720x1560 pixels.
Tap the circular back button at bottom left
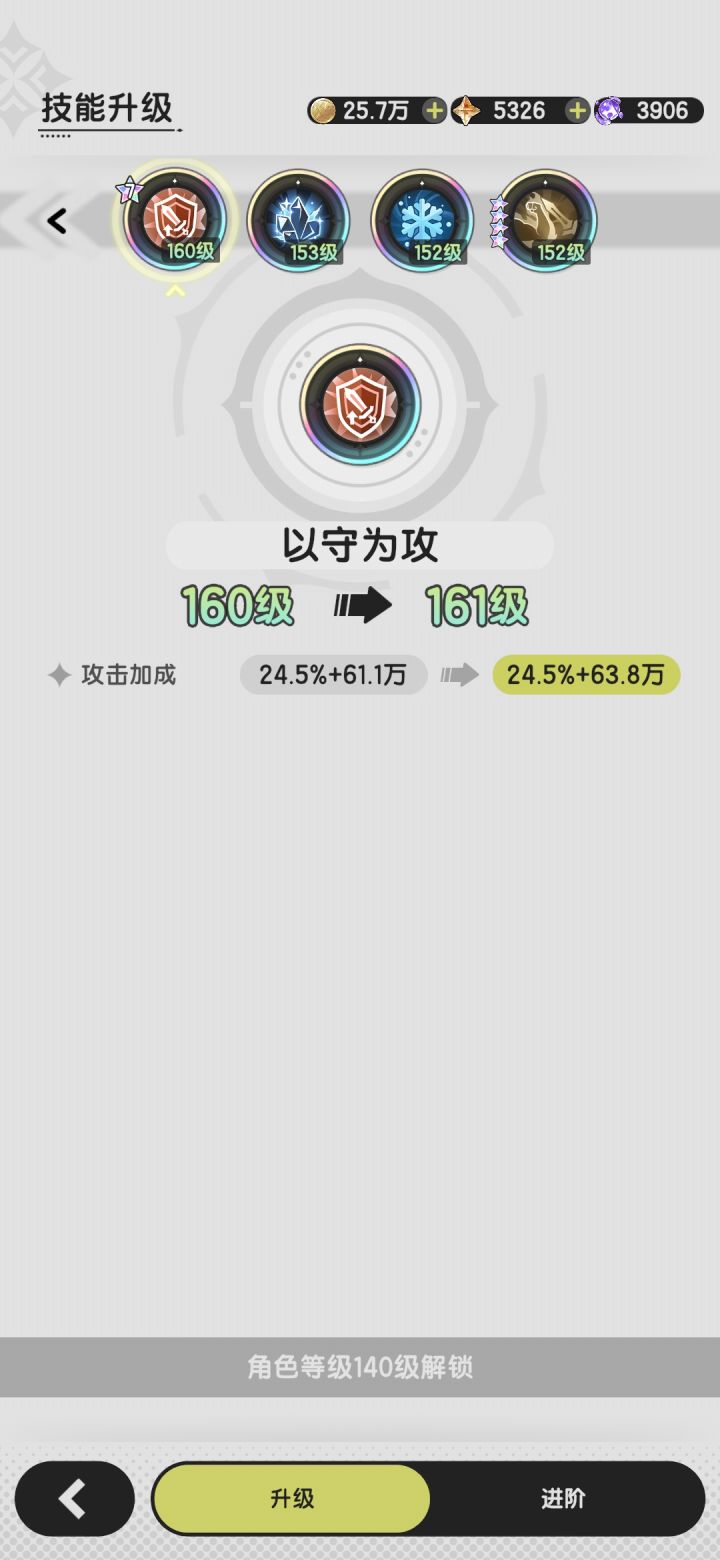pos(73,1498)
